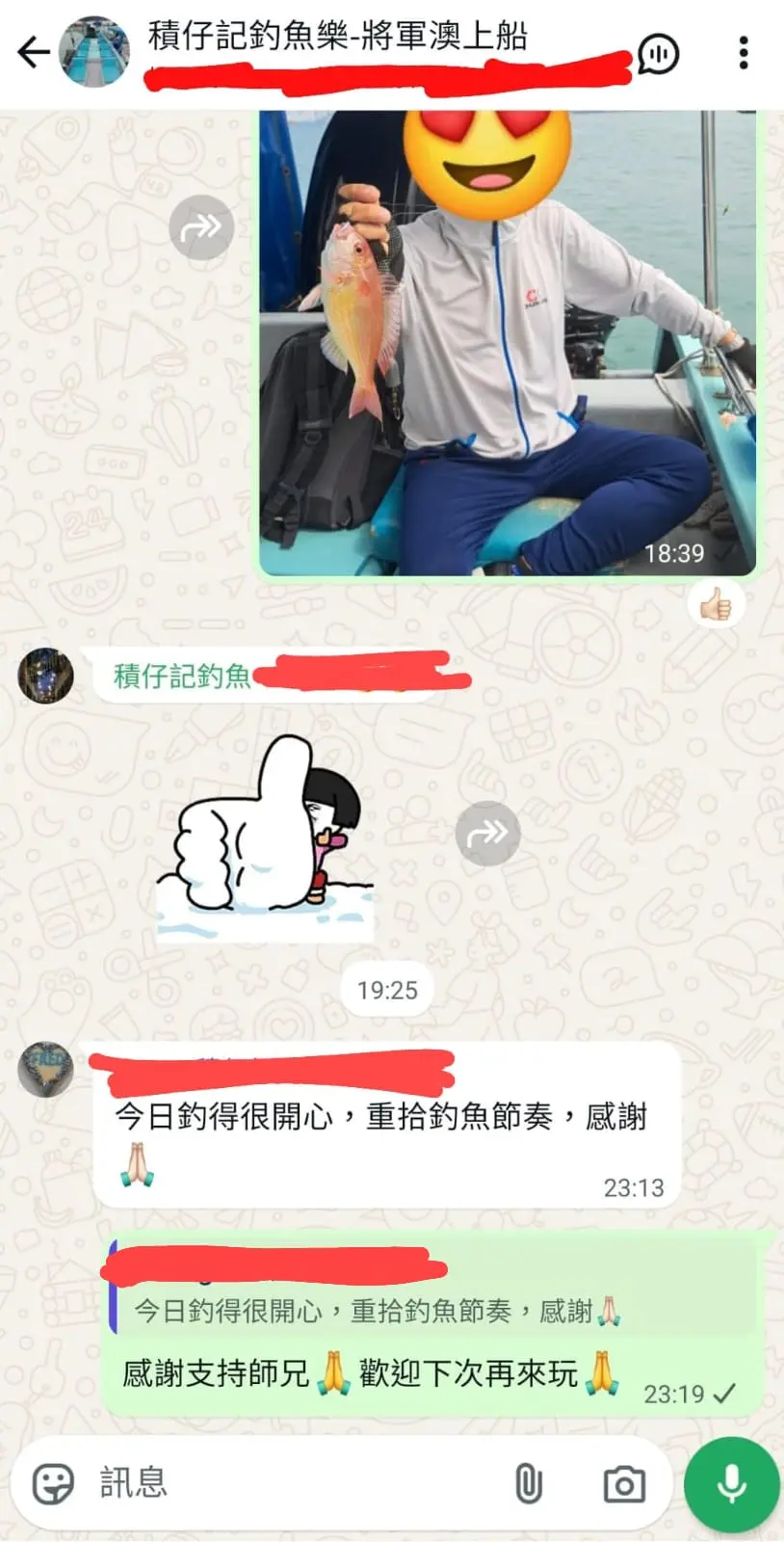Image resolution: width=784 pixels, height=1542 pixels.
Task: Record a voice message
Action: tap(731, 1484)
